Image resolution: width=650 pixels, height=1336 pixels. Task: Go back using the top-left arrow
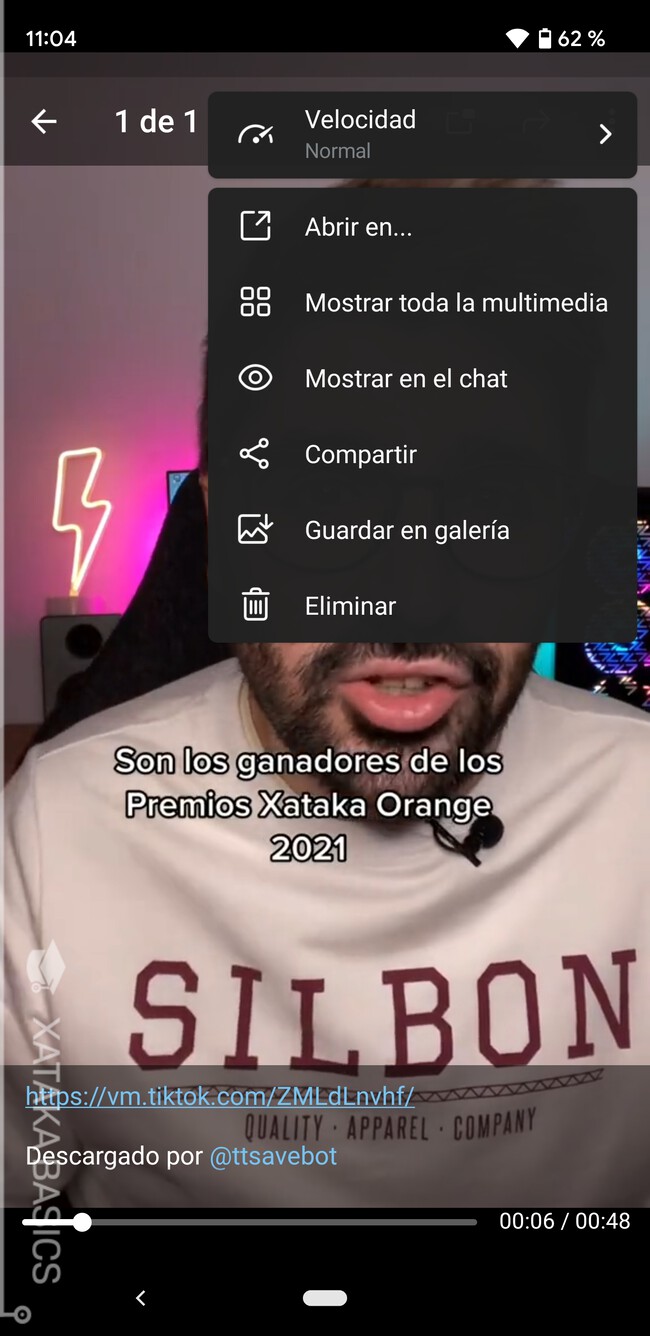[x=44, y=122]
